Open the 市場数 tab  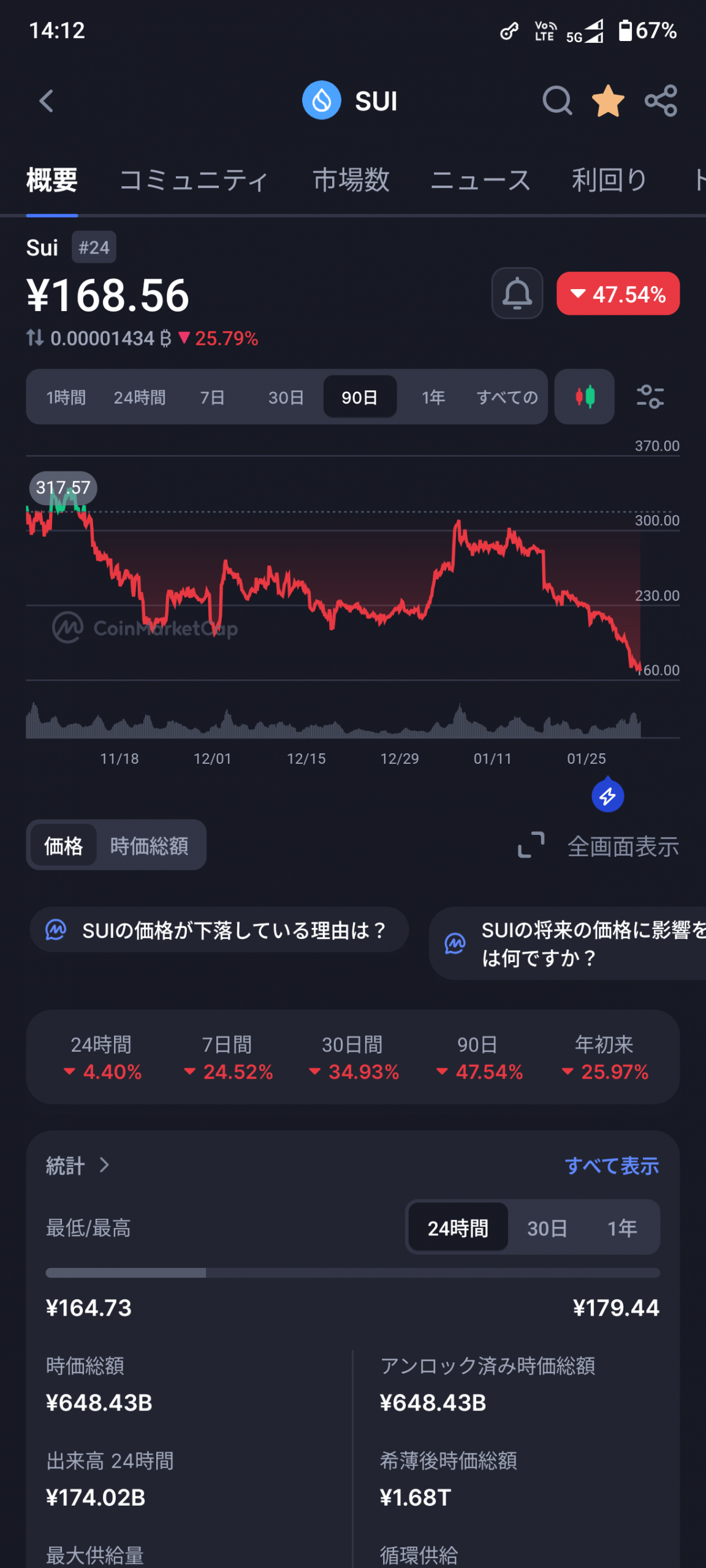(x=351, y=181)
